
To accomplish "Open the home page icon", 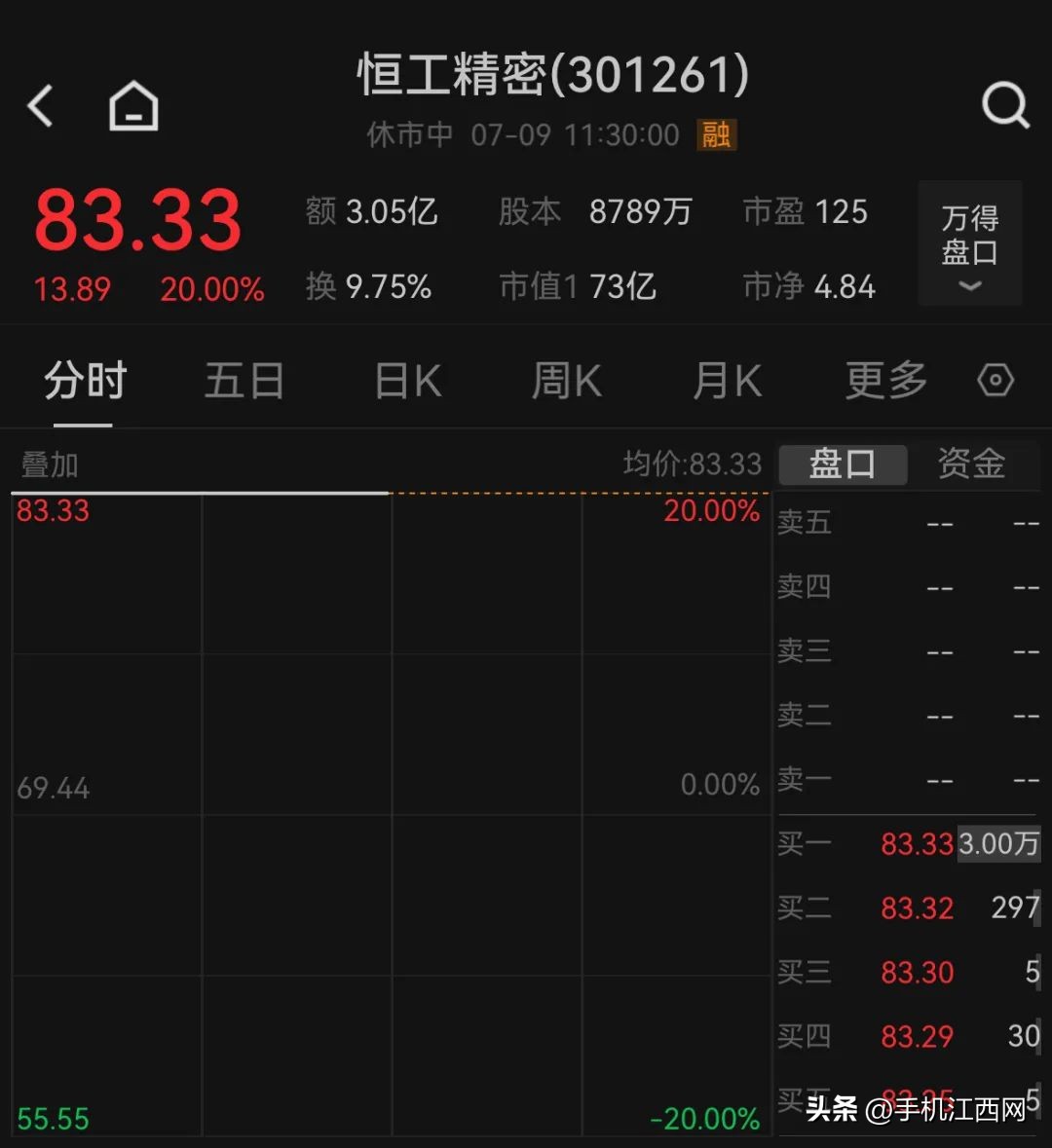I will (132, 107).
